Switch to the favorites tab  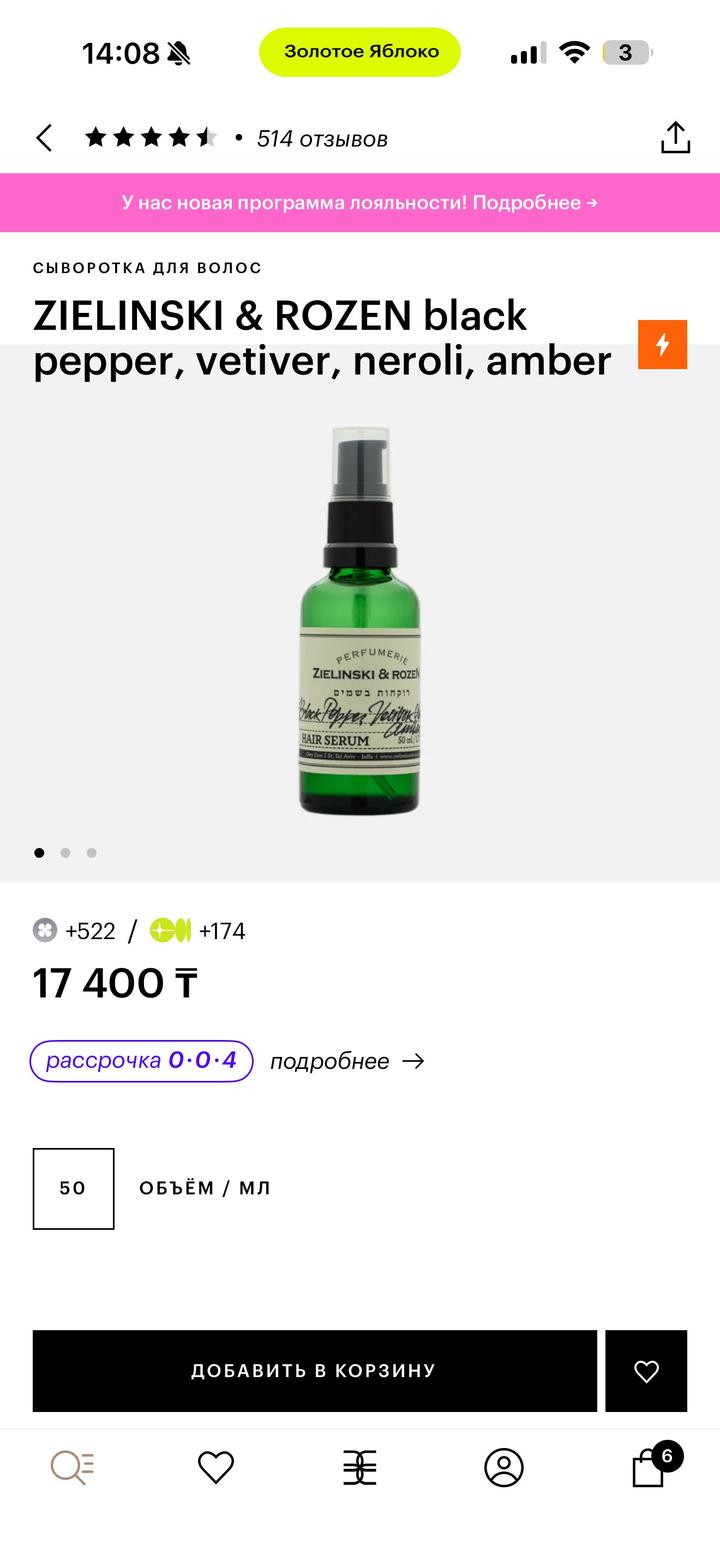(216, 1467)
